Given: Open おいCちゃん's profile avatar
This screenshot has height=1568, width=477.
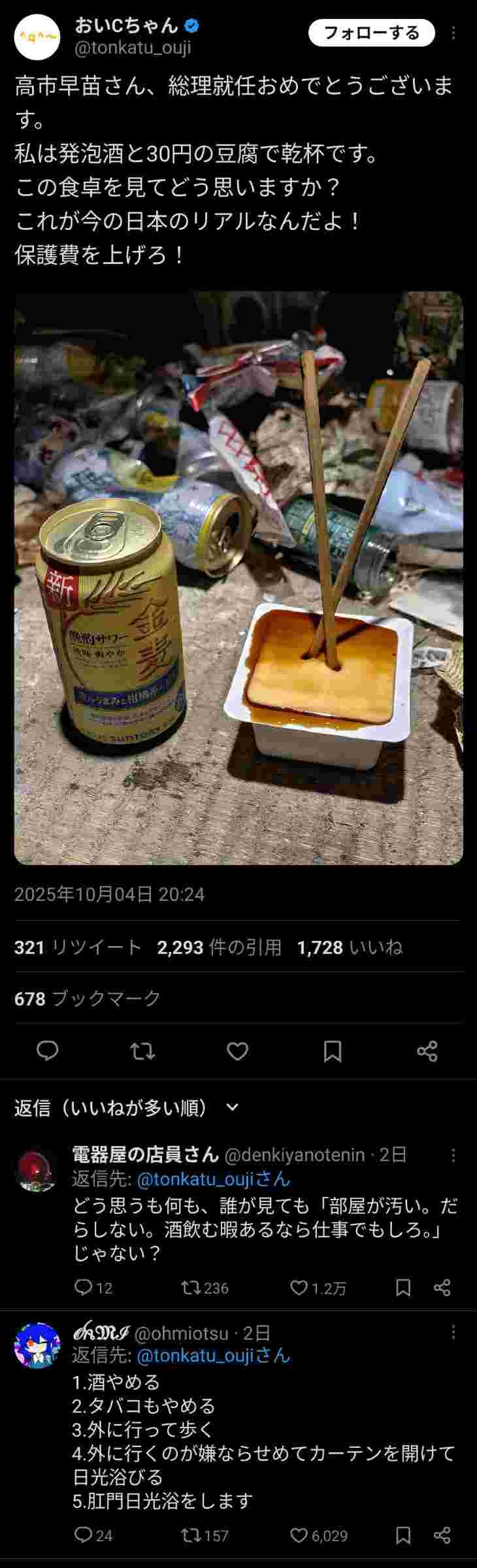Looking at the screenshot, I should 37,37.
